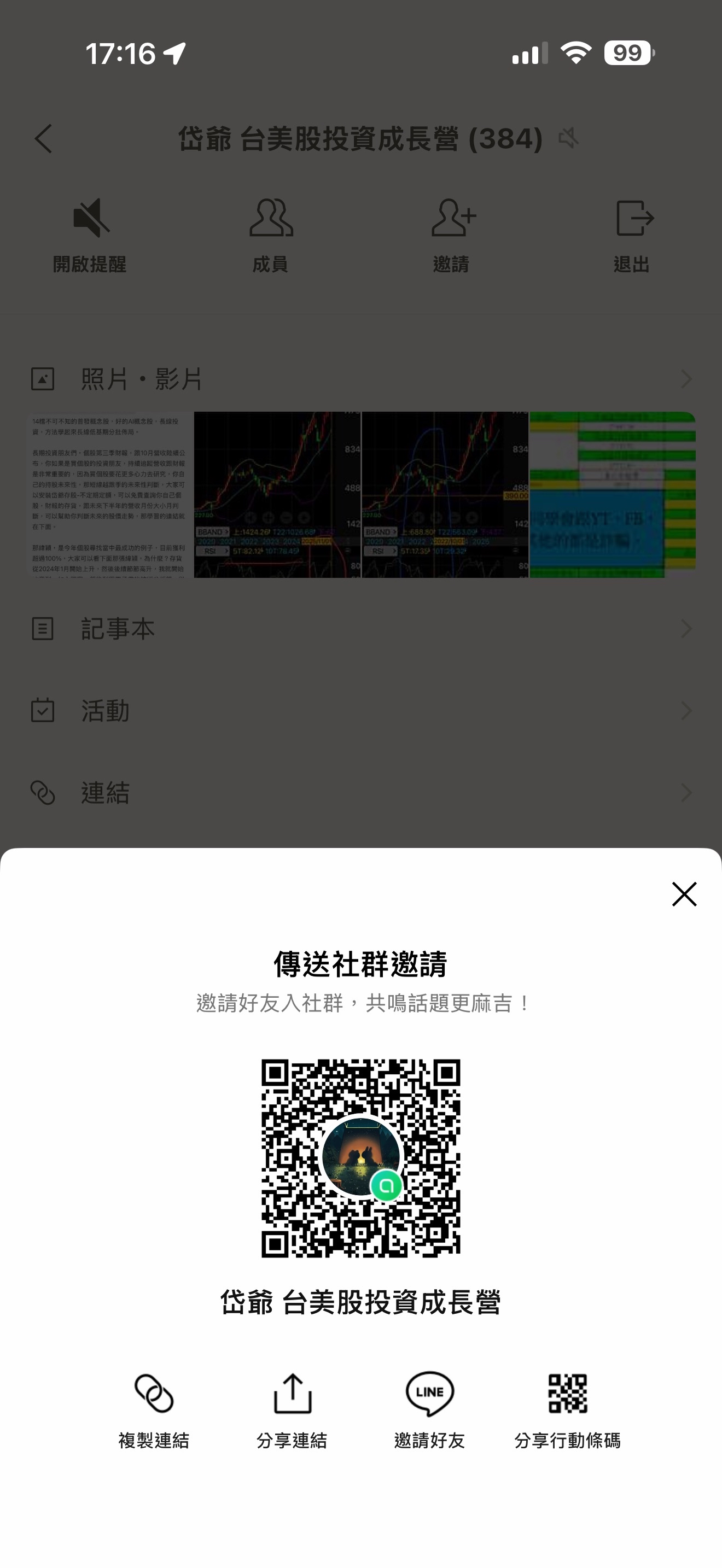Open the 照片・影片 chevron arrow

[686, 379]
